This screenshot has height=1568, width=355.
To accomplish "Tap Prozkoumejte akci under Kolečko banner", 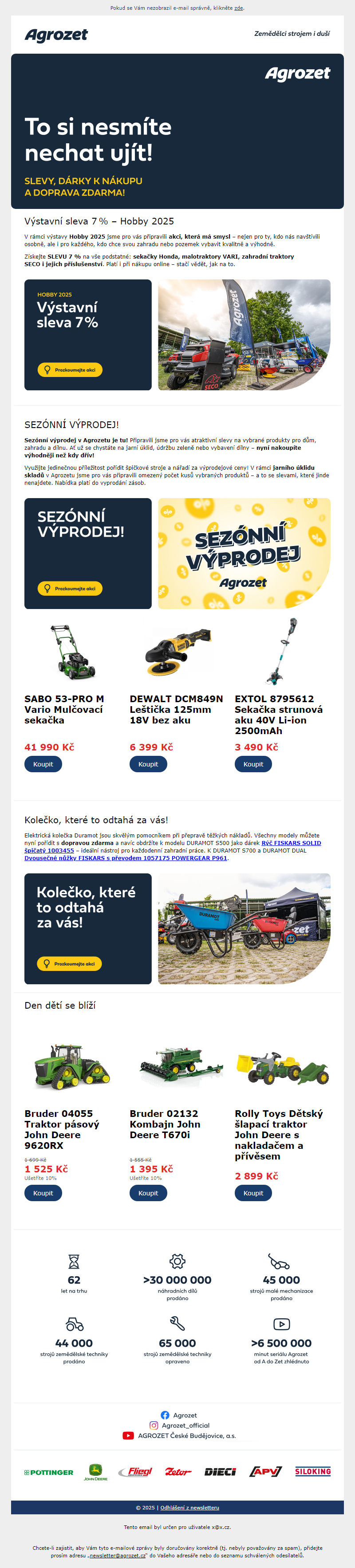I will [69, 964].
